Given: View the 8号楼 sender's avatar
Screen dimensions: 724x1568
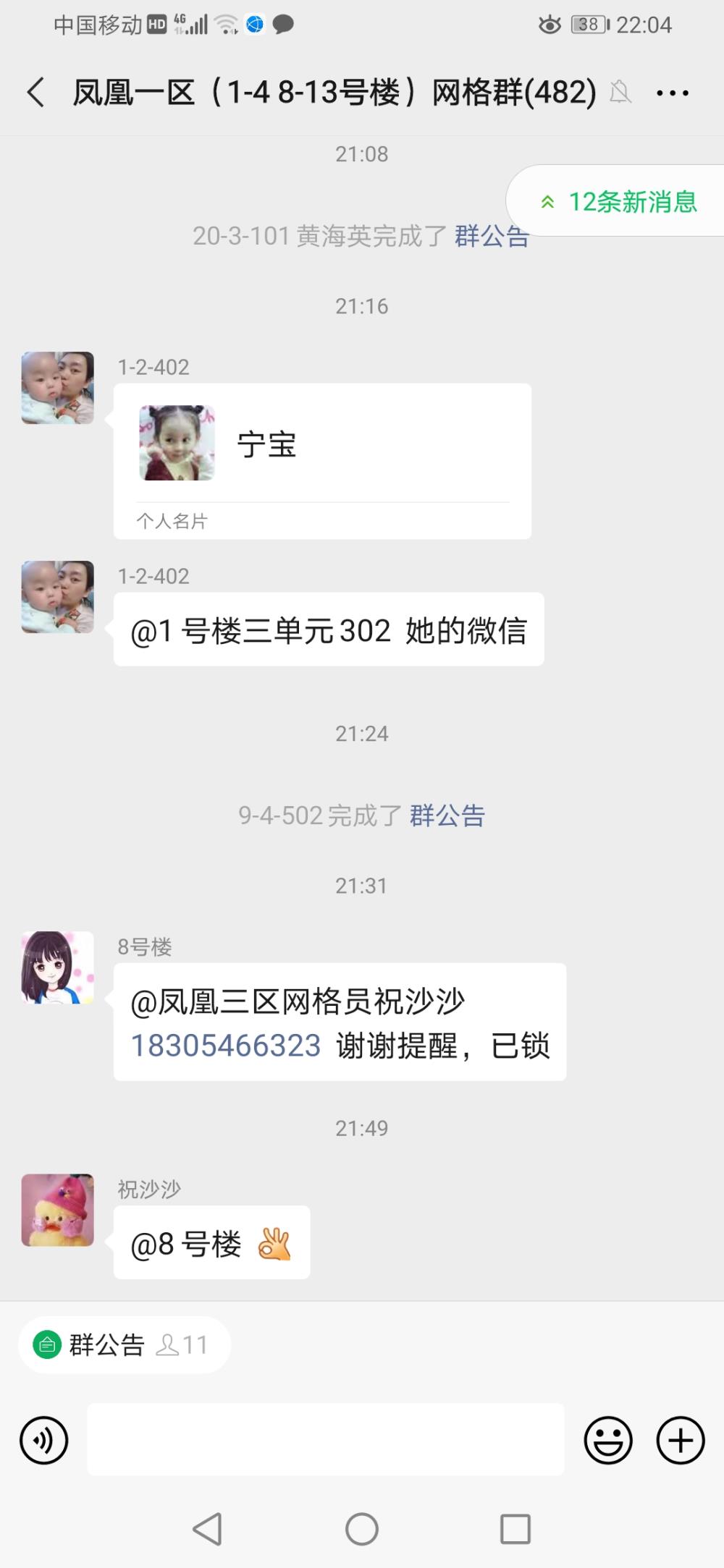Looking at the screenshot, I should point(58,967).
